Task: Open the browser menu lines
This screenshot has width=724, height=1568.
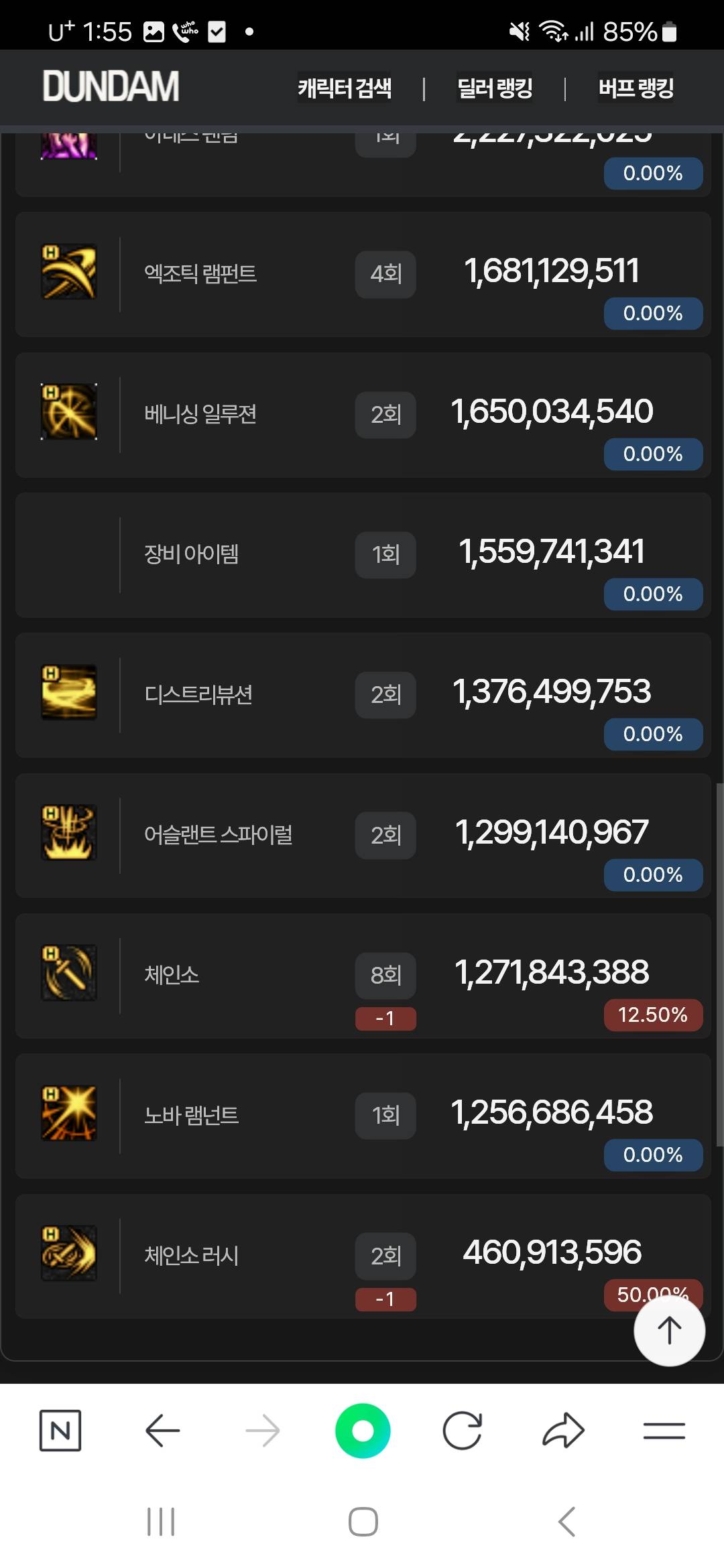Action: point(664,1431)
